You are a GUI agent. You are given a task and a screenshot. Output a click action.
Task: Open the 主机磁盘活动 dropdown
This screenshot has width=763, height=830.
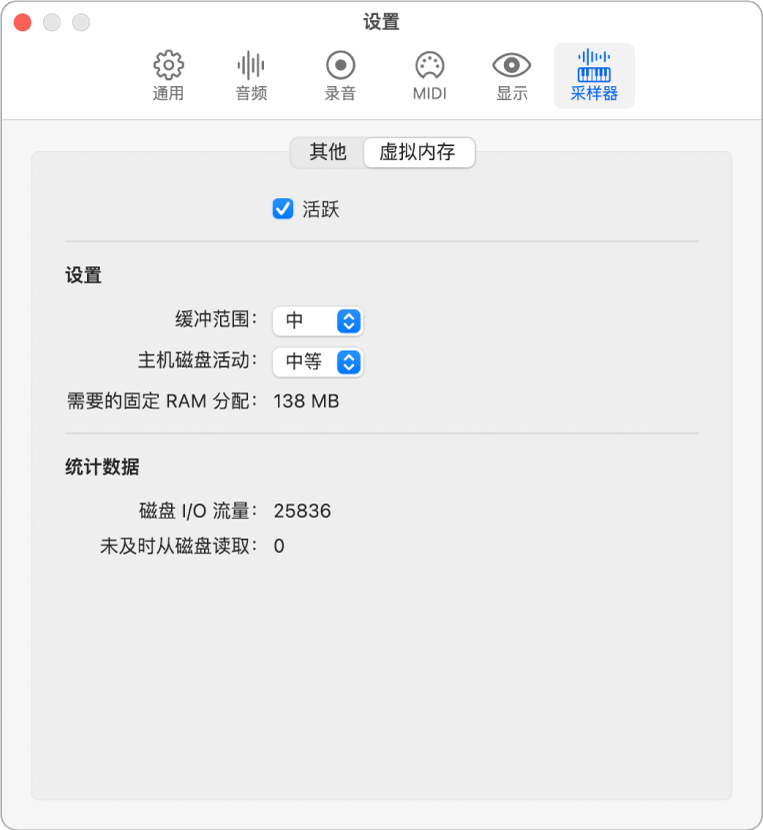pyautogui.click(x=317, y=362)
